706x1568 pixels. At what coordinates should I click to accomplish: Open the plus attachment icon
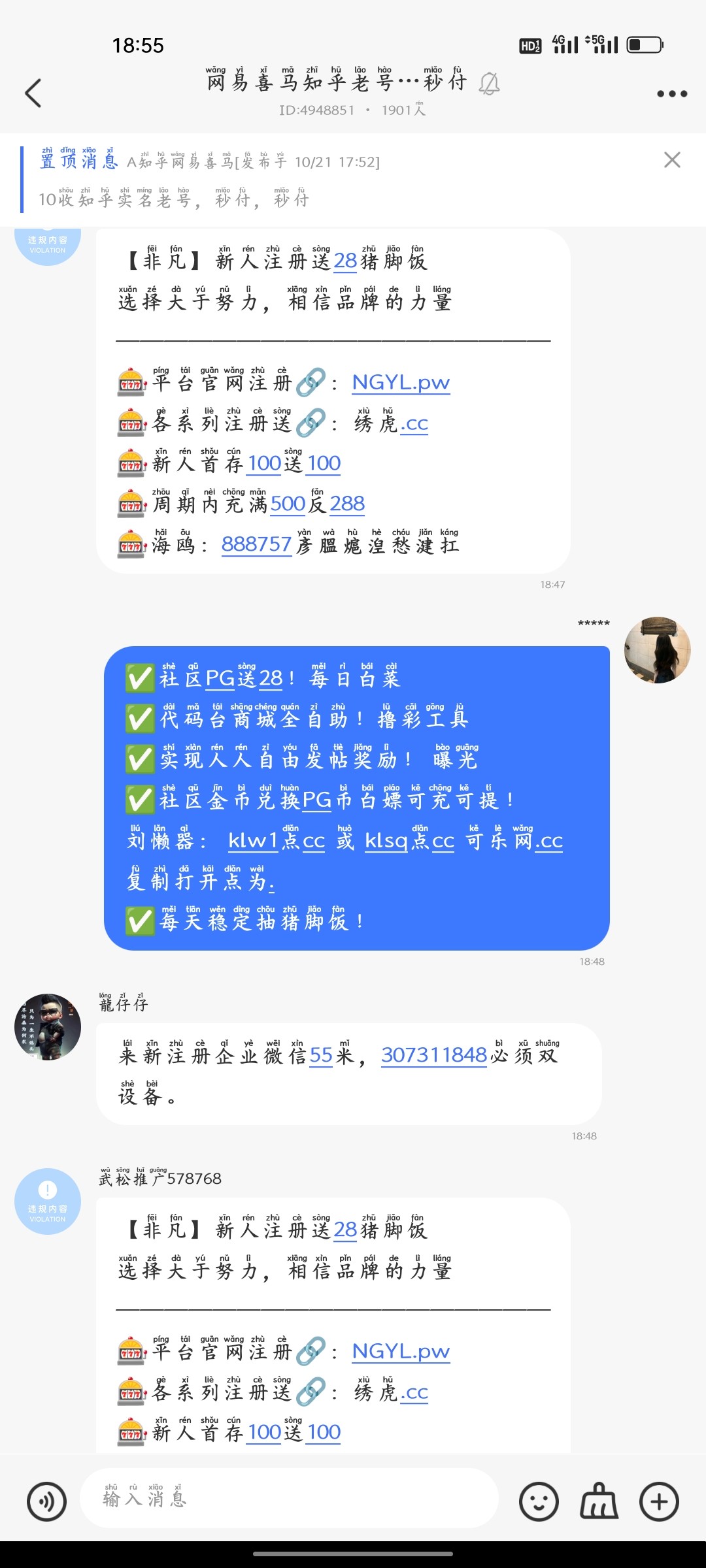click(x=658, y=1500)
